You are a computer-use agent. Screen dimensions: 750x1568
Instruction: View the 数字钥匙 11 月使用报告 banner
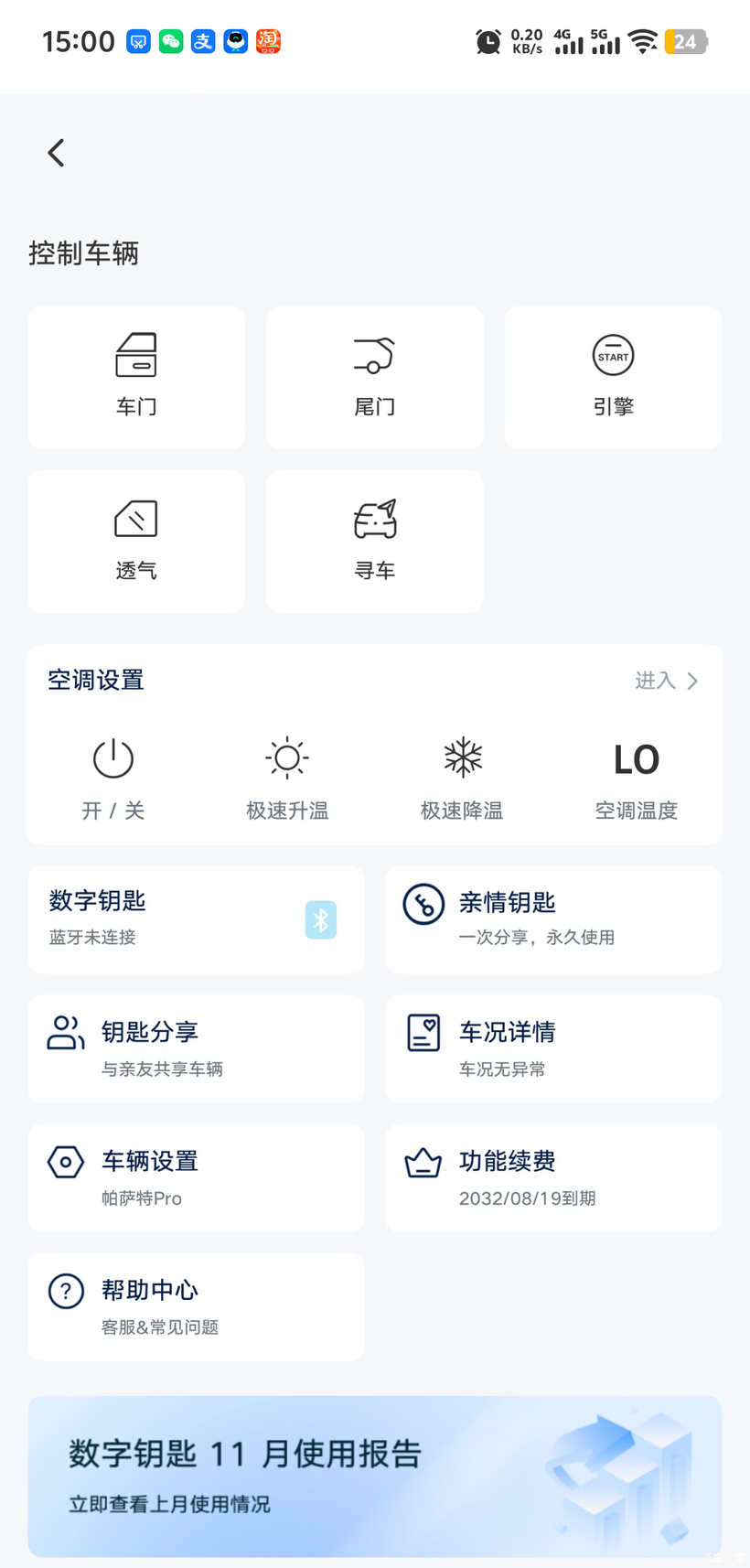[374, 1476]
